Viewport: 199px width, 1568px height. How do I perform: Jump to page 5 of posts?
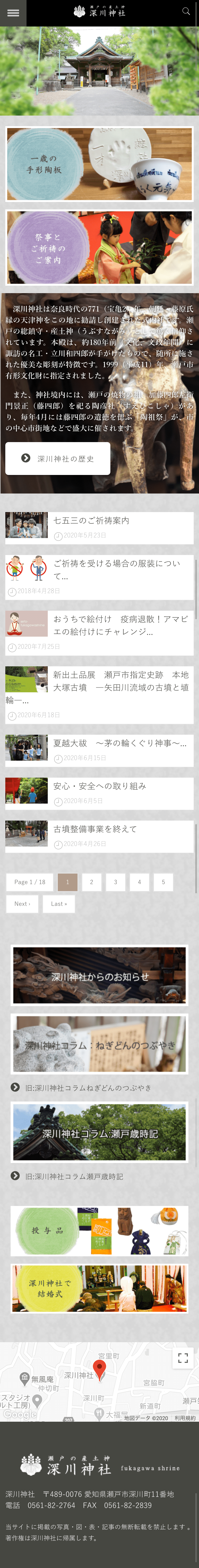[x=163, y=882]
